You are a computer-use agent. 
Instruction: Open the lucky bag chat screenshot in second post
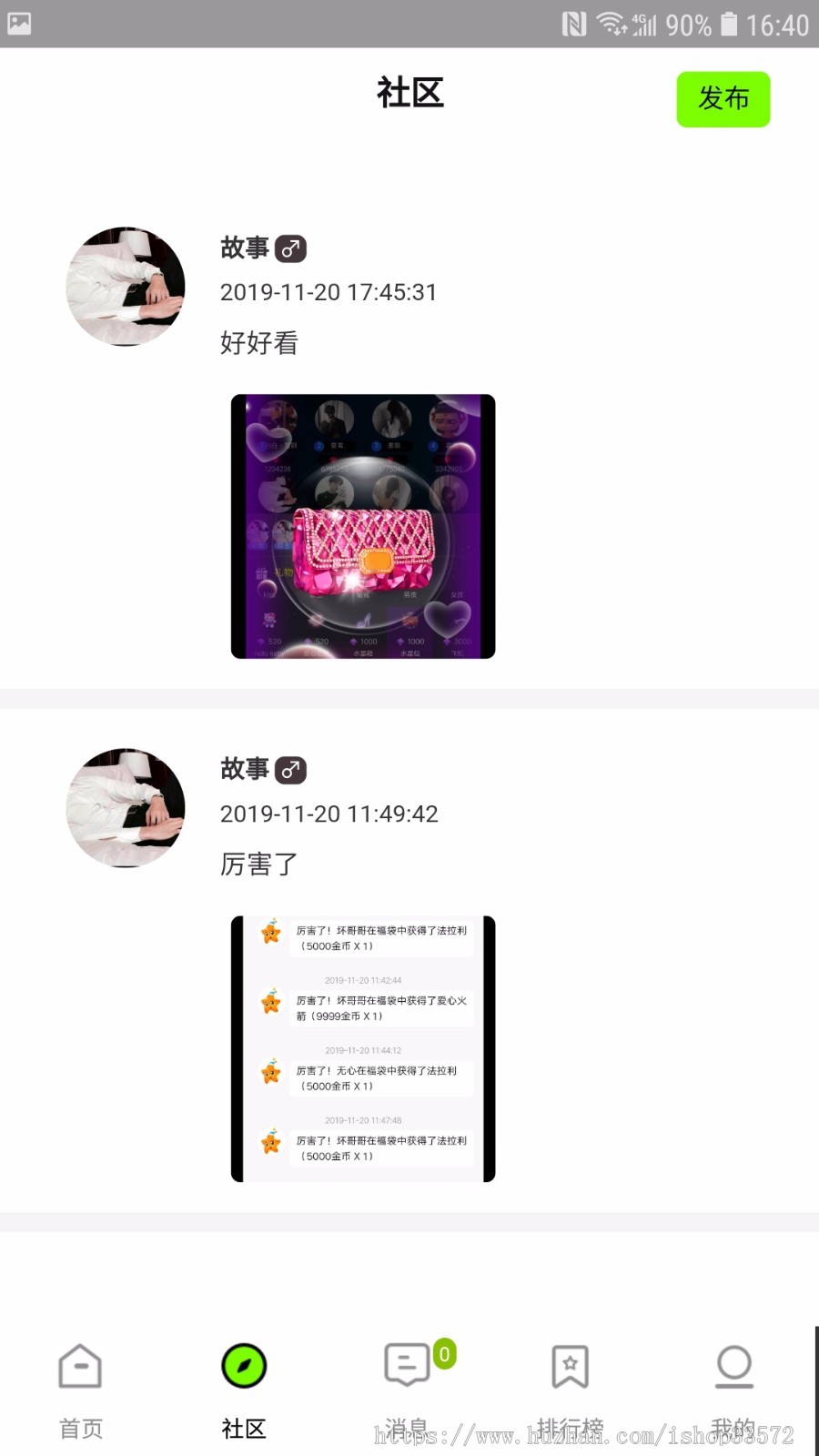click(x=362, y=1046)
